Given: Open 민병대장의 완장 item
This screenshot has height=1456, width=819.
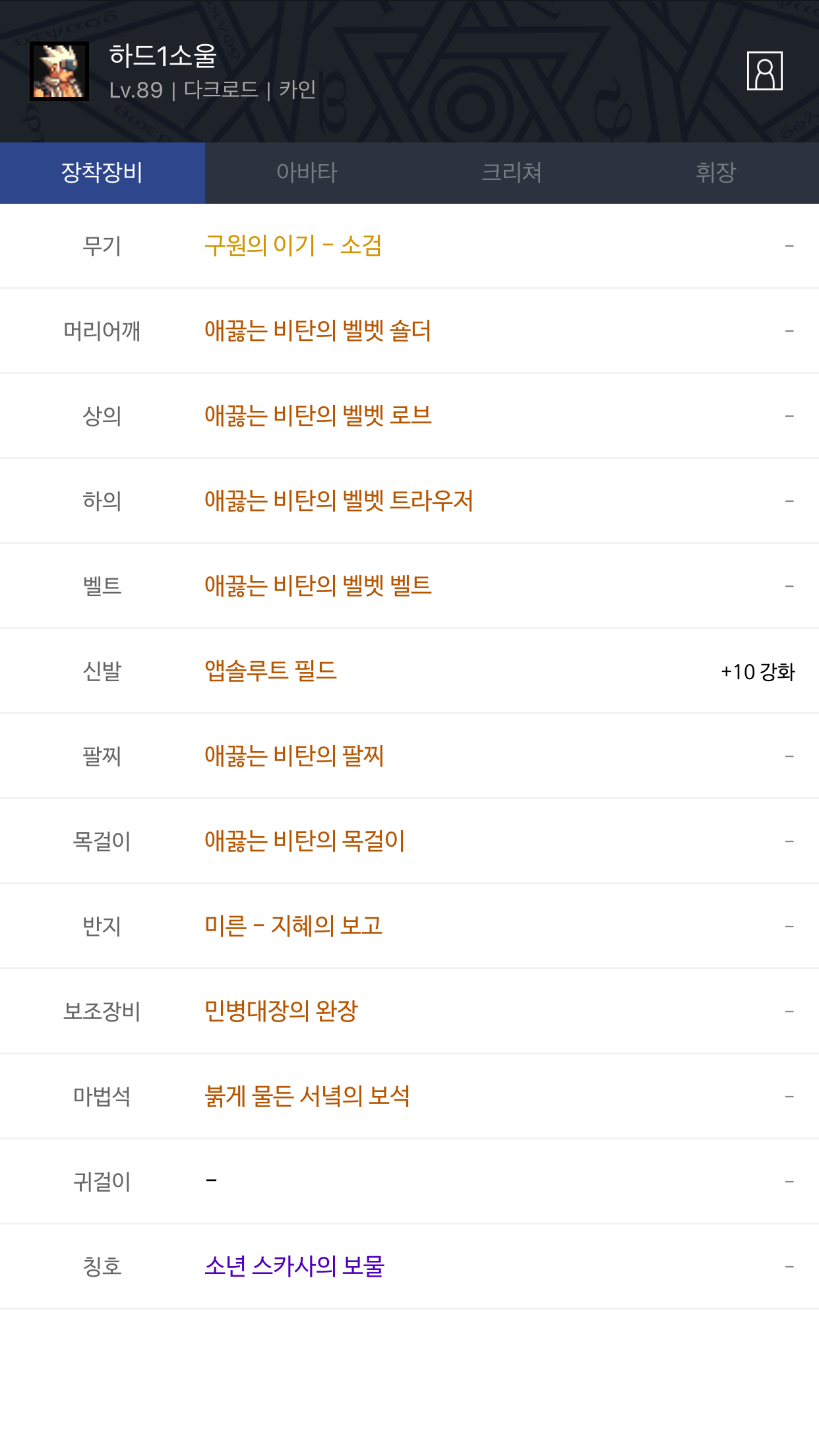Looking at the screenshot, I should [281, 1011].
